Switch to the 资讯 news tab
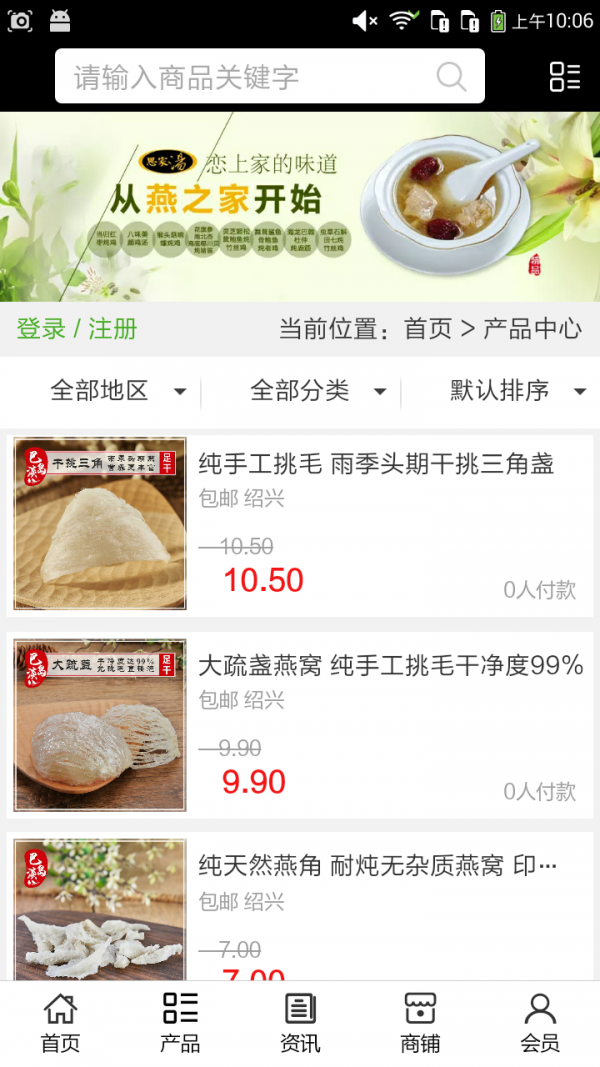This screenshot has width=600, height=1067. click(x=300, y=1023)
